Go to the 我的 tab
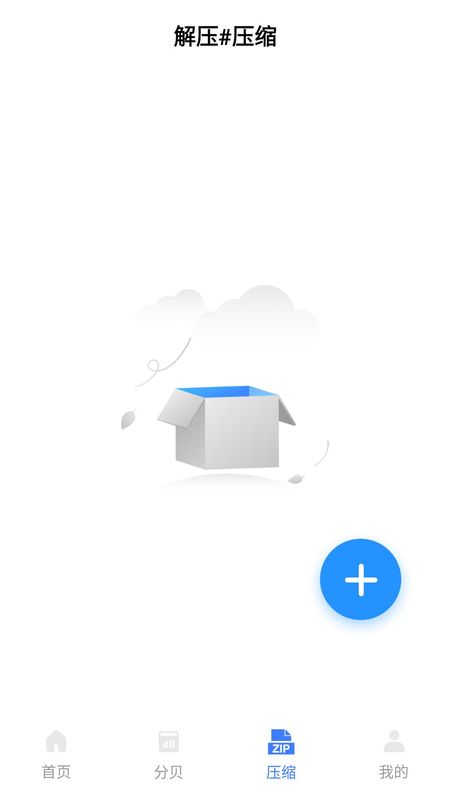 (393, 755)
